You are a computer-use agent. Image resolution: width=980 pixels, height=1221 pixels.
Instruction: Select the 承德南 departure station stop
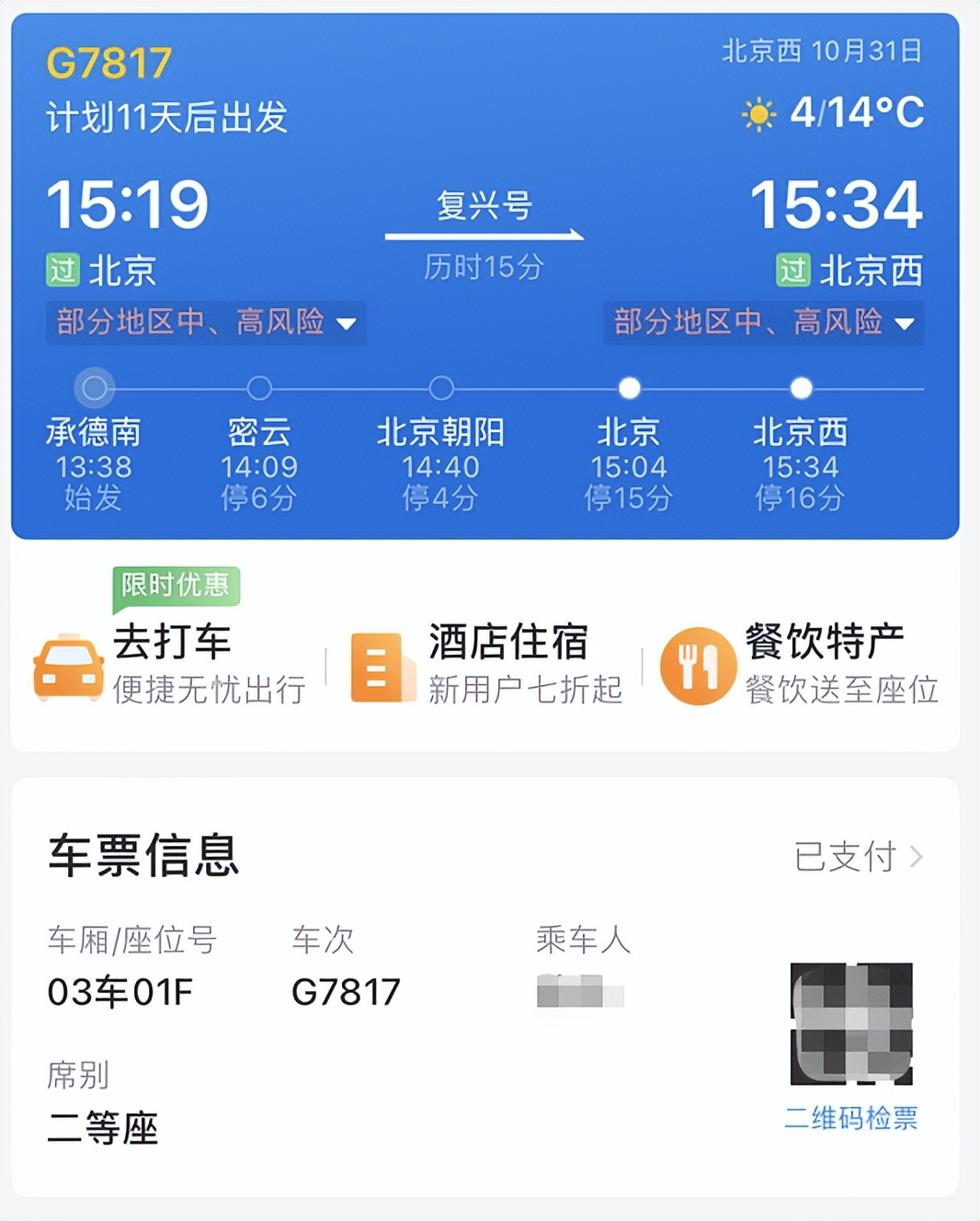coord(94,387)
